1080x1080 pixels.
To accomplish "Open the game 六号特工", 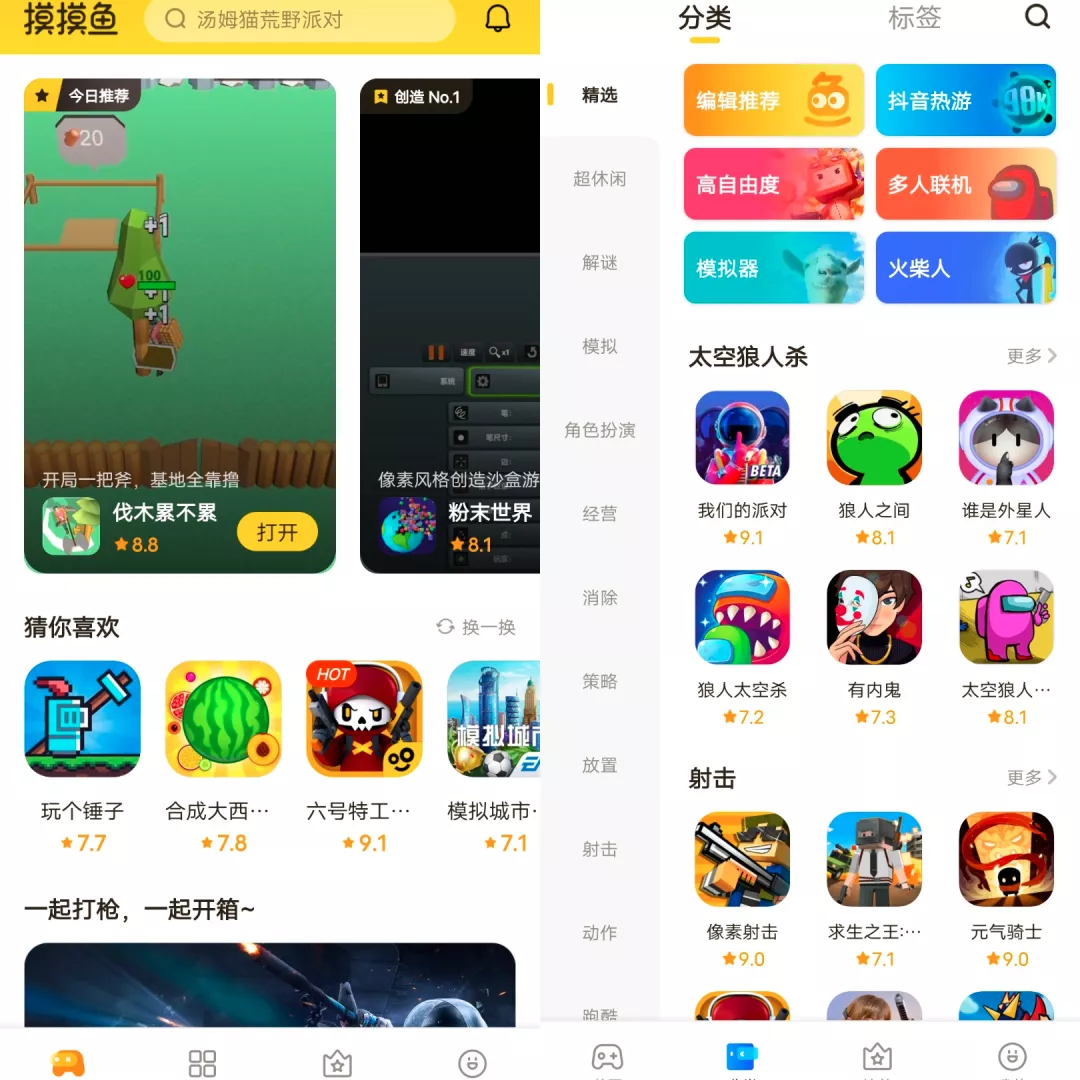I will 364,719.
